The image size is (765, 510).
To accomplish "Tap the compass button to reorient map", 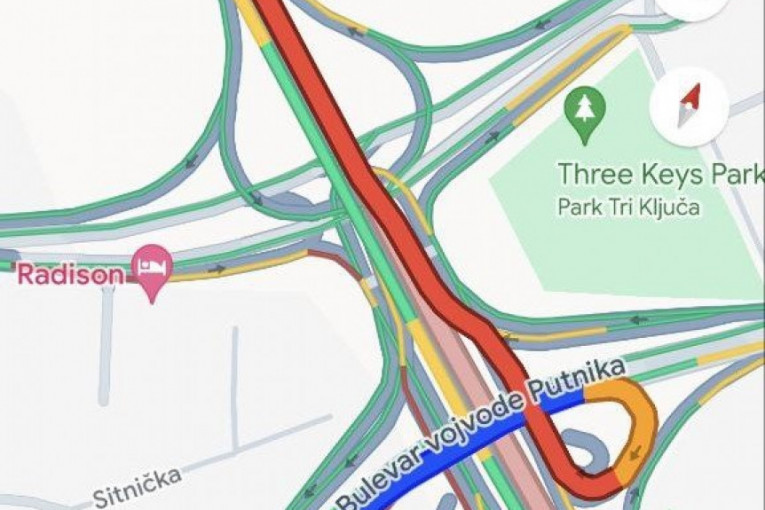I will click(688, 106).
